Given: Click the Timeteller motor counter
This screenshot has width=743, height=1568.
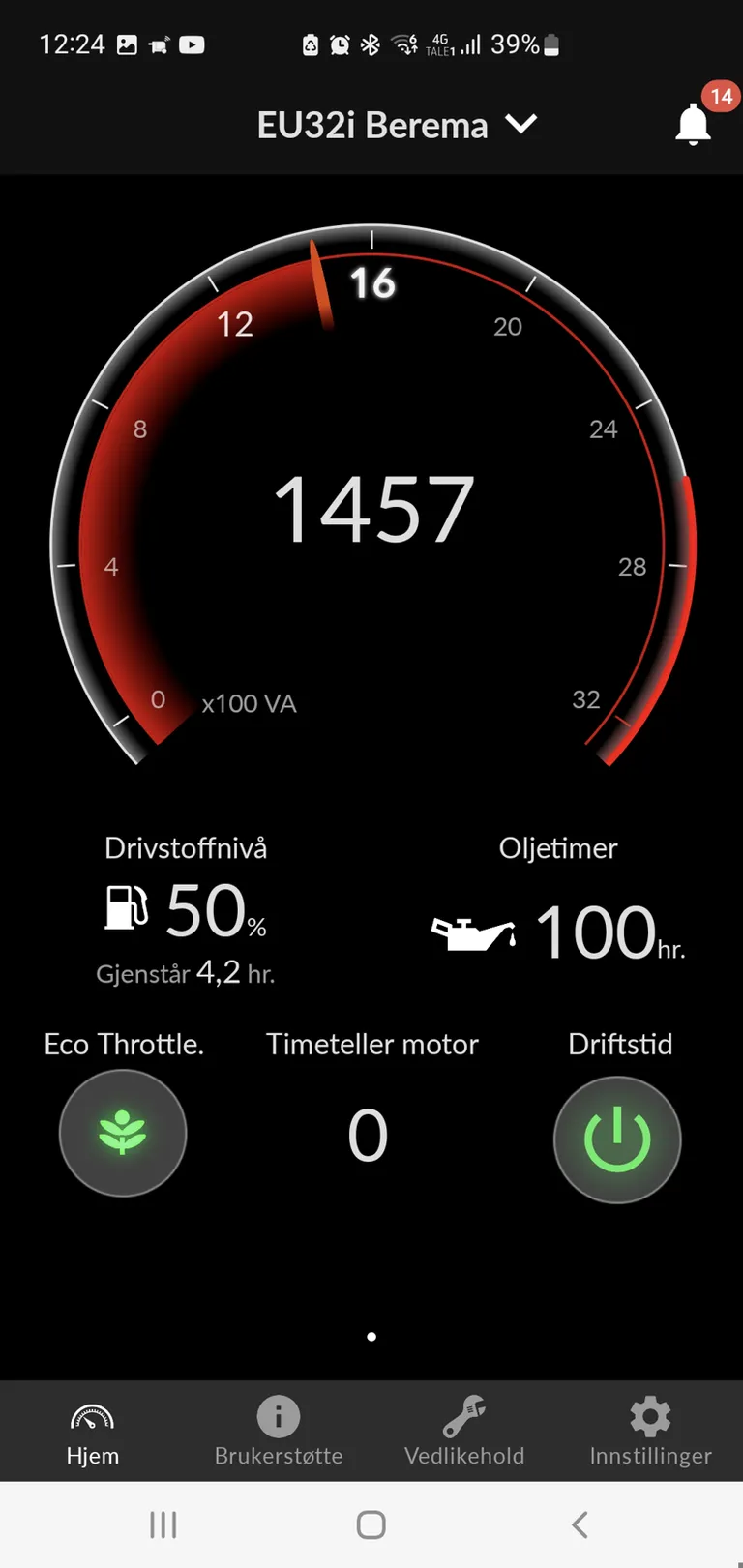Looking at the screenshot, I should [x=366, y=1135].
